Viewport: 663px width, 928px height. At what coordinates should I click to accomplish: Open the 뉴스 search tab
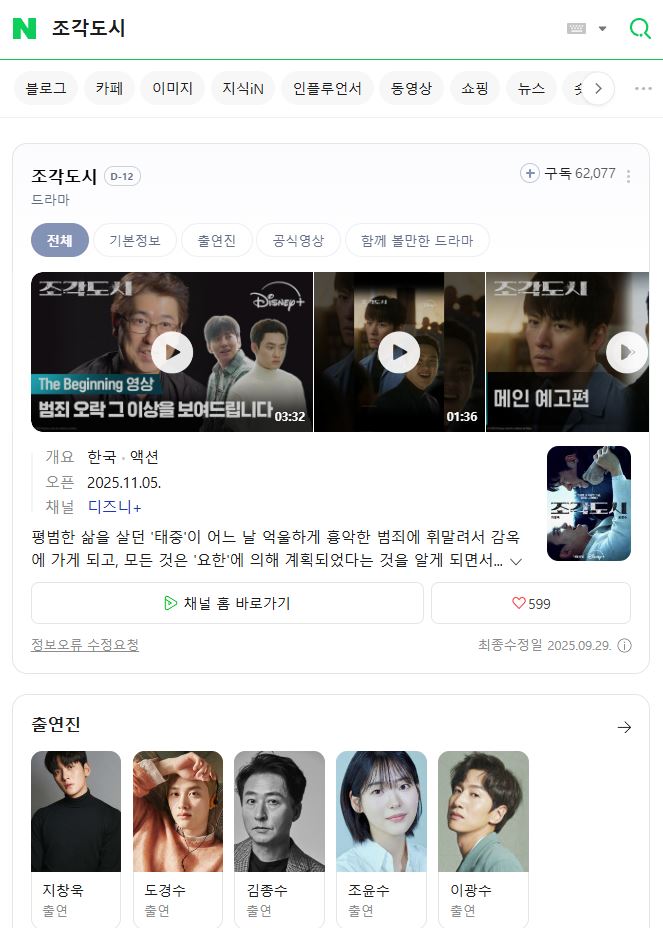(x=531, y=88)
